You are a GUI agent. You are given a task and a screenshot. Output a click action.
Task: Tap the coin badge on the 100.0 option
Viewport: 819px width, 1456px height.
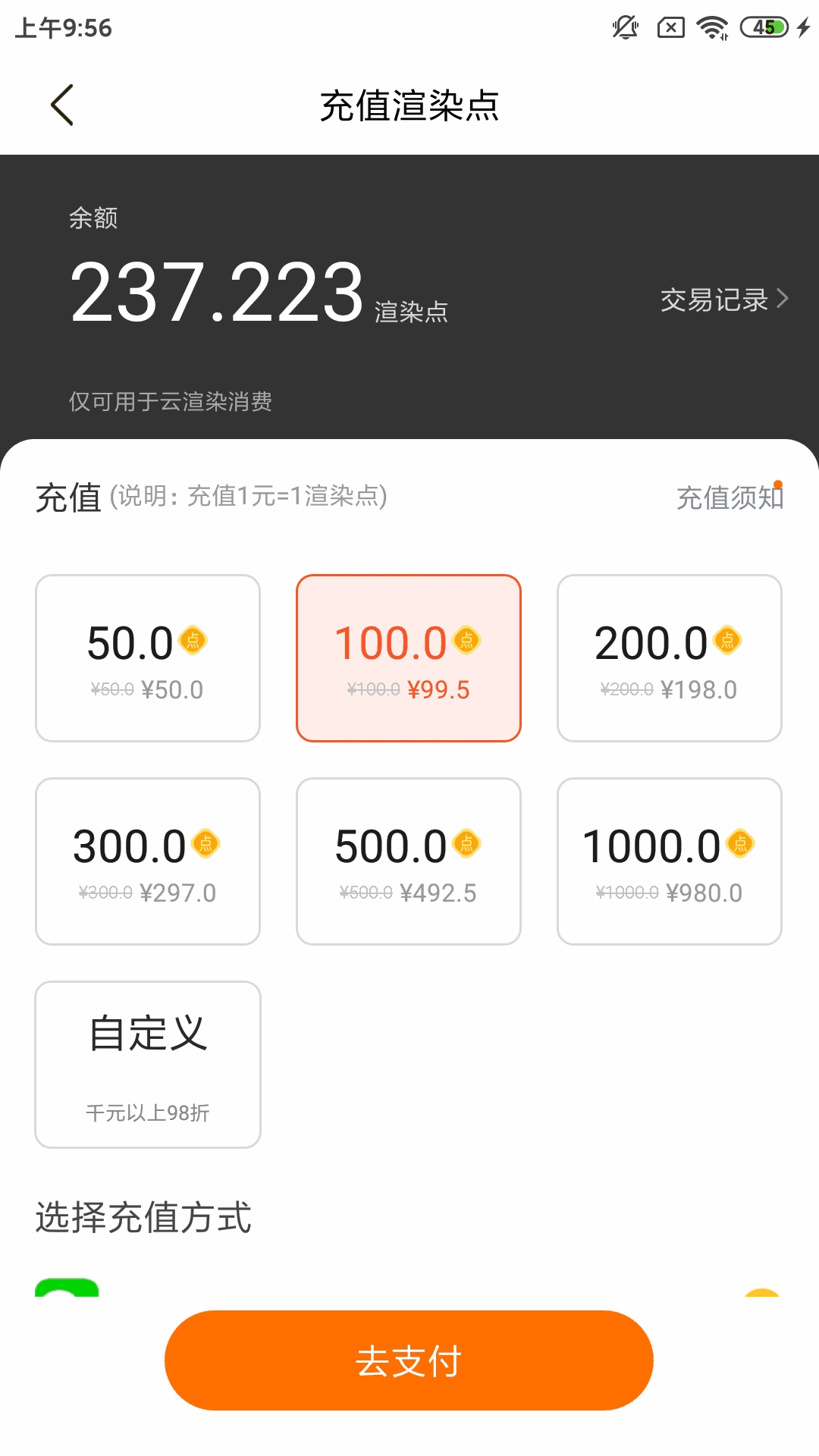[467, 641]
